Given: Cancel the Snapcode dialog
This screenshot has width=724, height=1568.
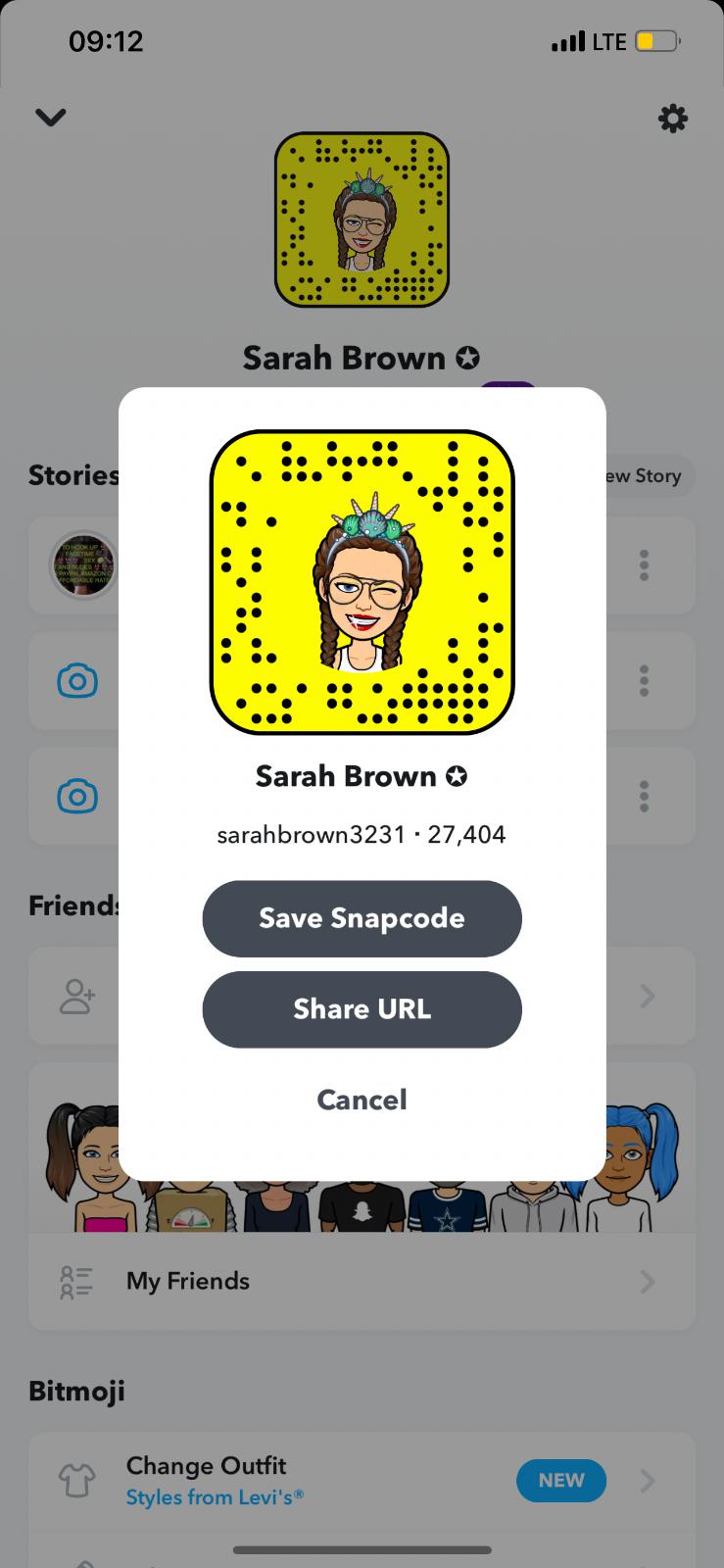Looking at the screenshot, I should point(362,1100).
